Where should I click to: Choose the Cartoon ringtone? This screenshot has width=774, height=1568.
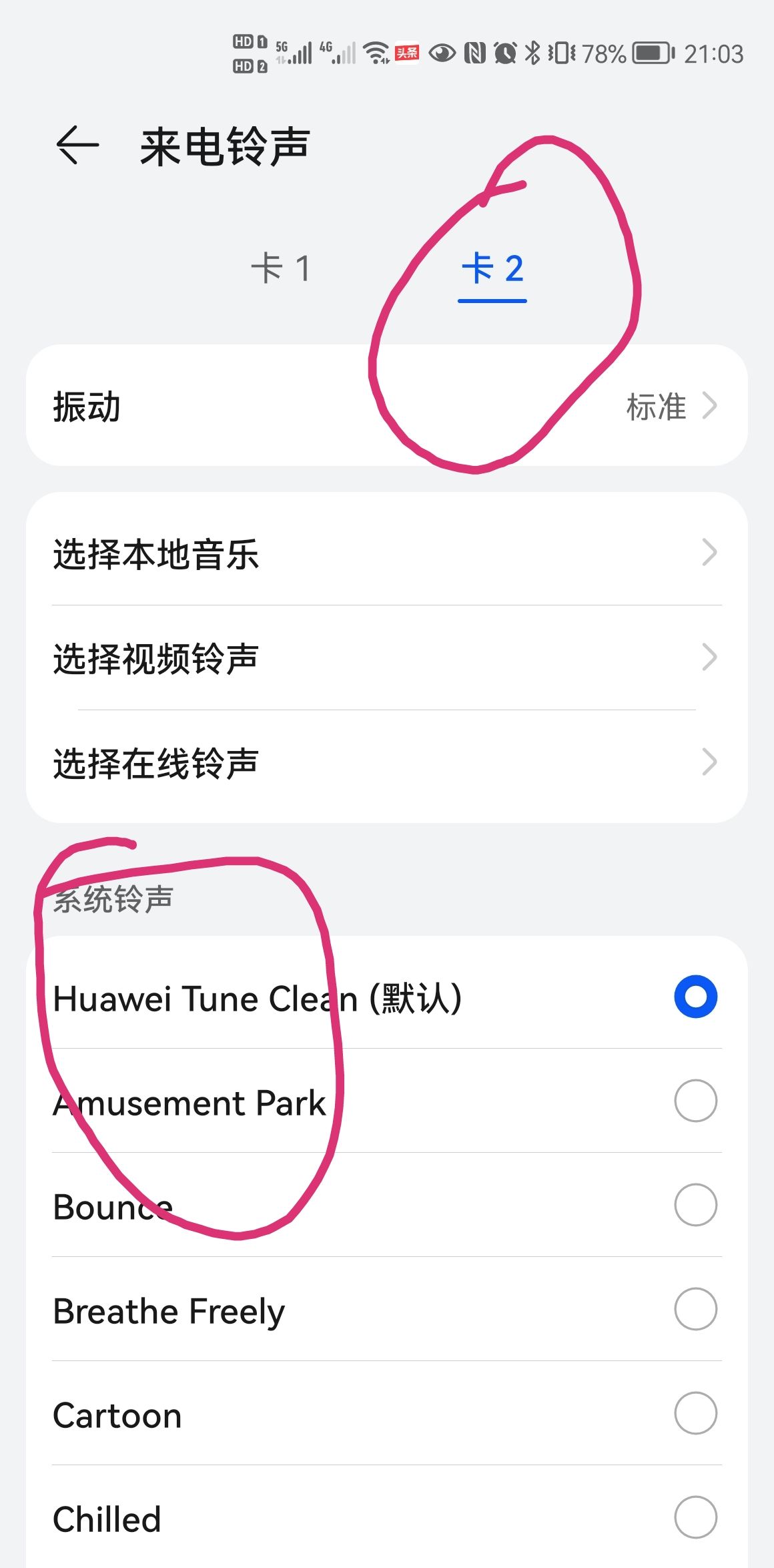(x=386, y=1414)
